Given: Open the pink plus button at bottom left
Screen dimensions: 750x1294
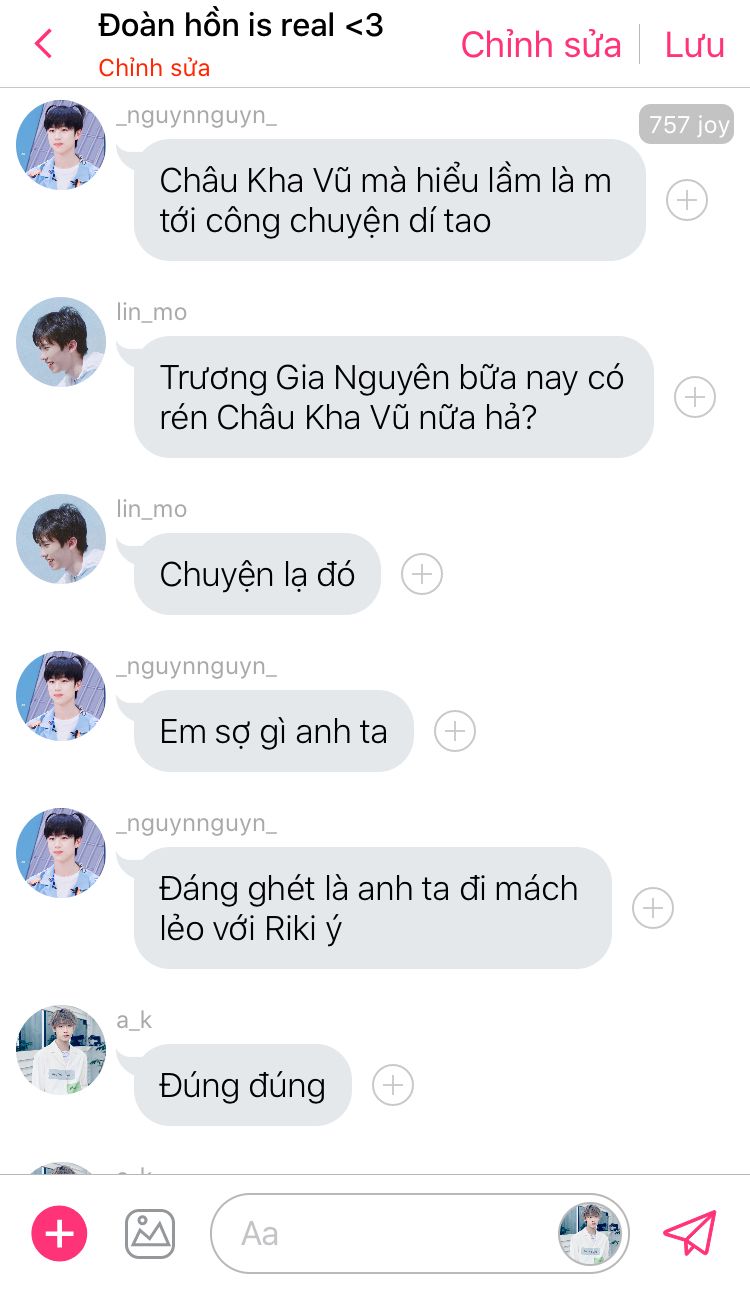Looking at the screenshot, I should pos(60,1233).
